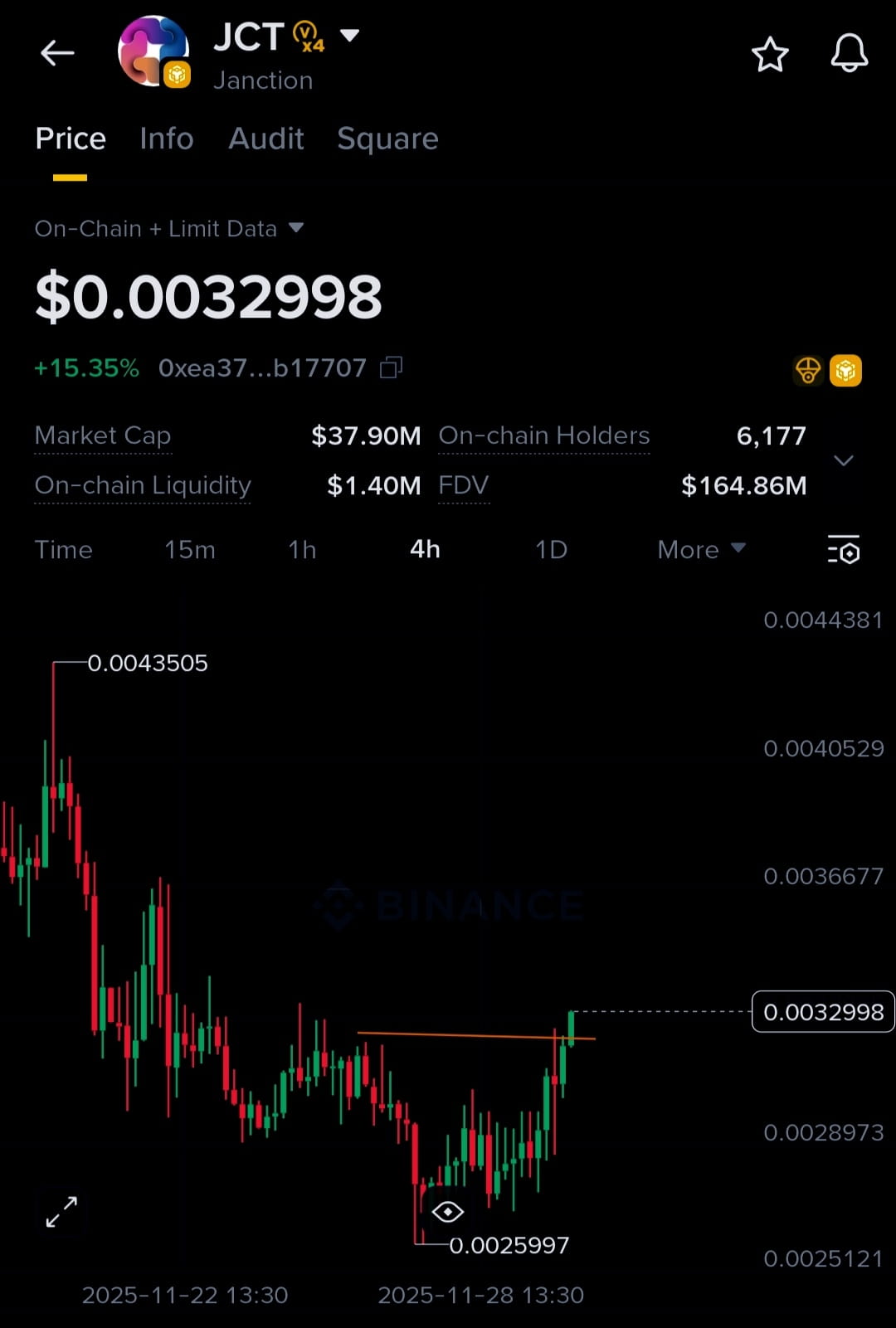This screenshot has height=1328, width=896.
Task: Open the More intervals dropdown
Action: coord(701,550)
